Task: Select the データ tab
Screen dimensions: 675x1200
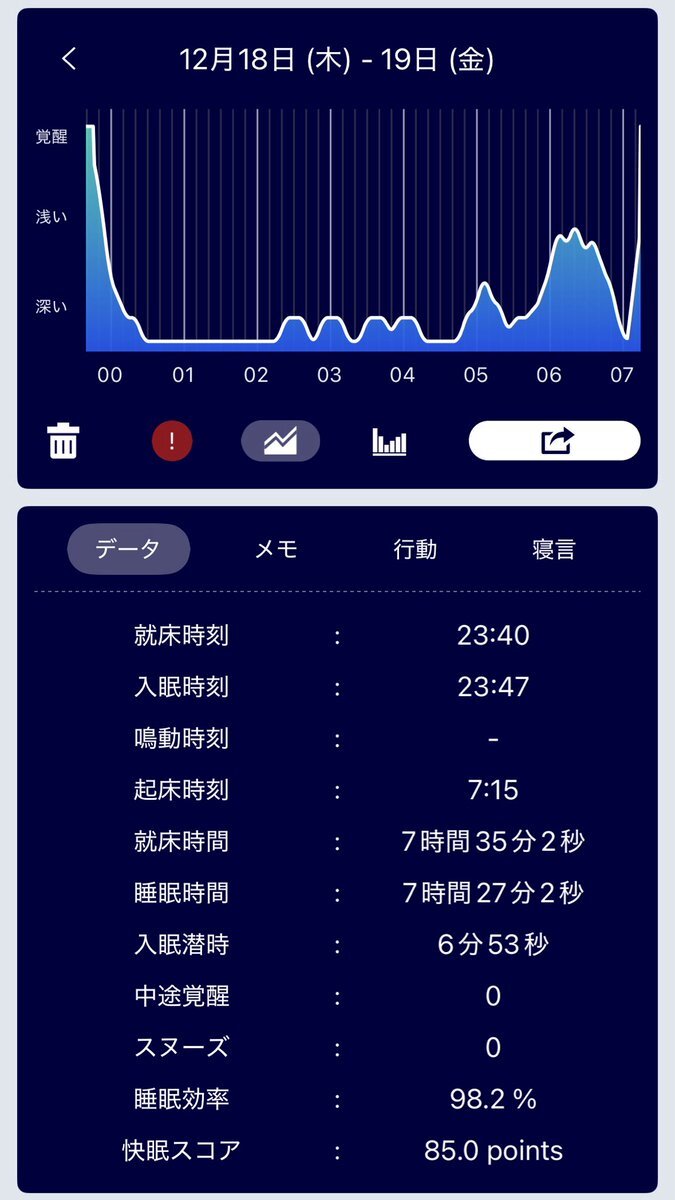Action: pyautogui.click(x=128, y=549)
